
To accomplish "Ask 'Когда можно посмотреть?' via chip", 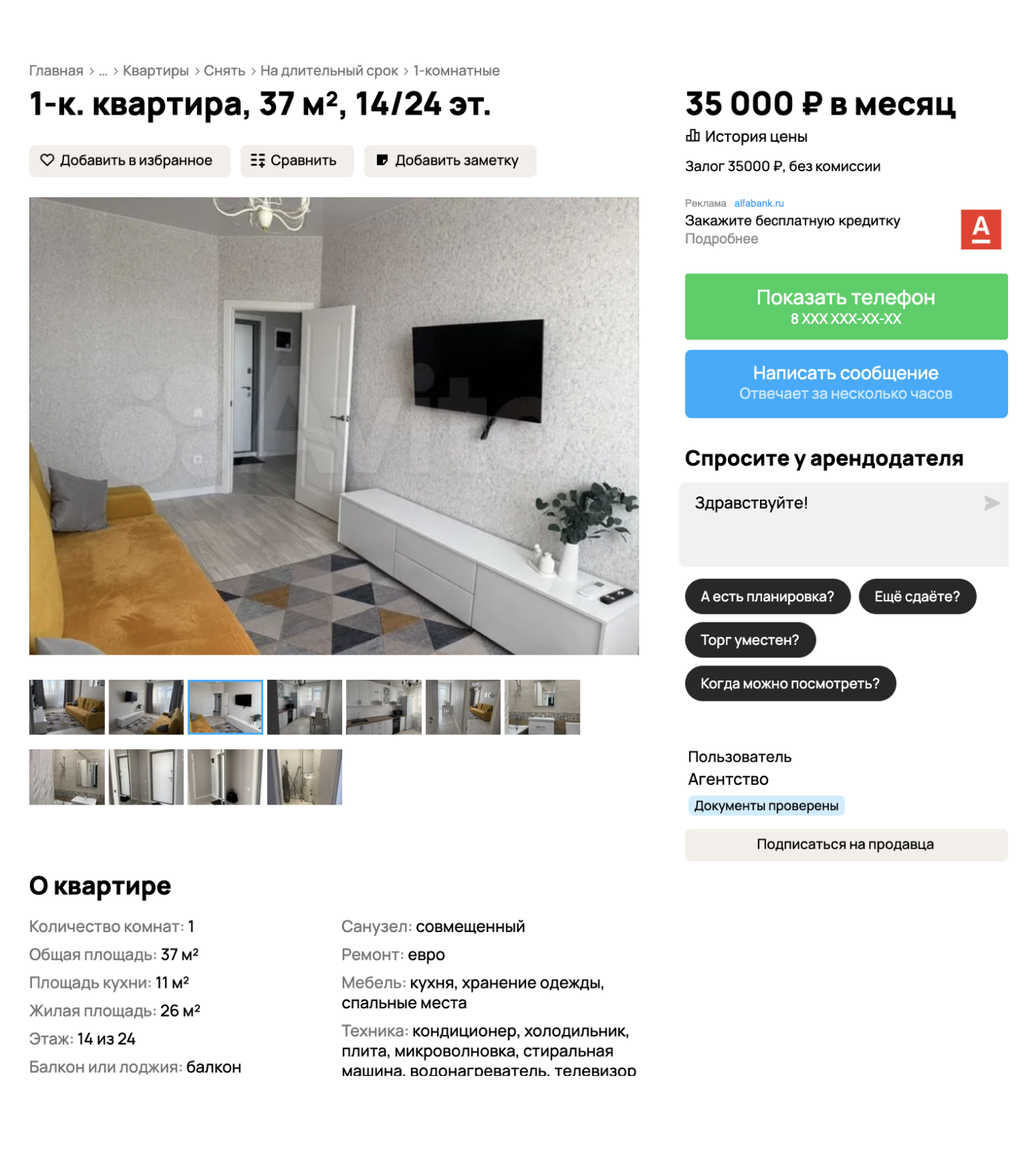I will (789, 684).
